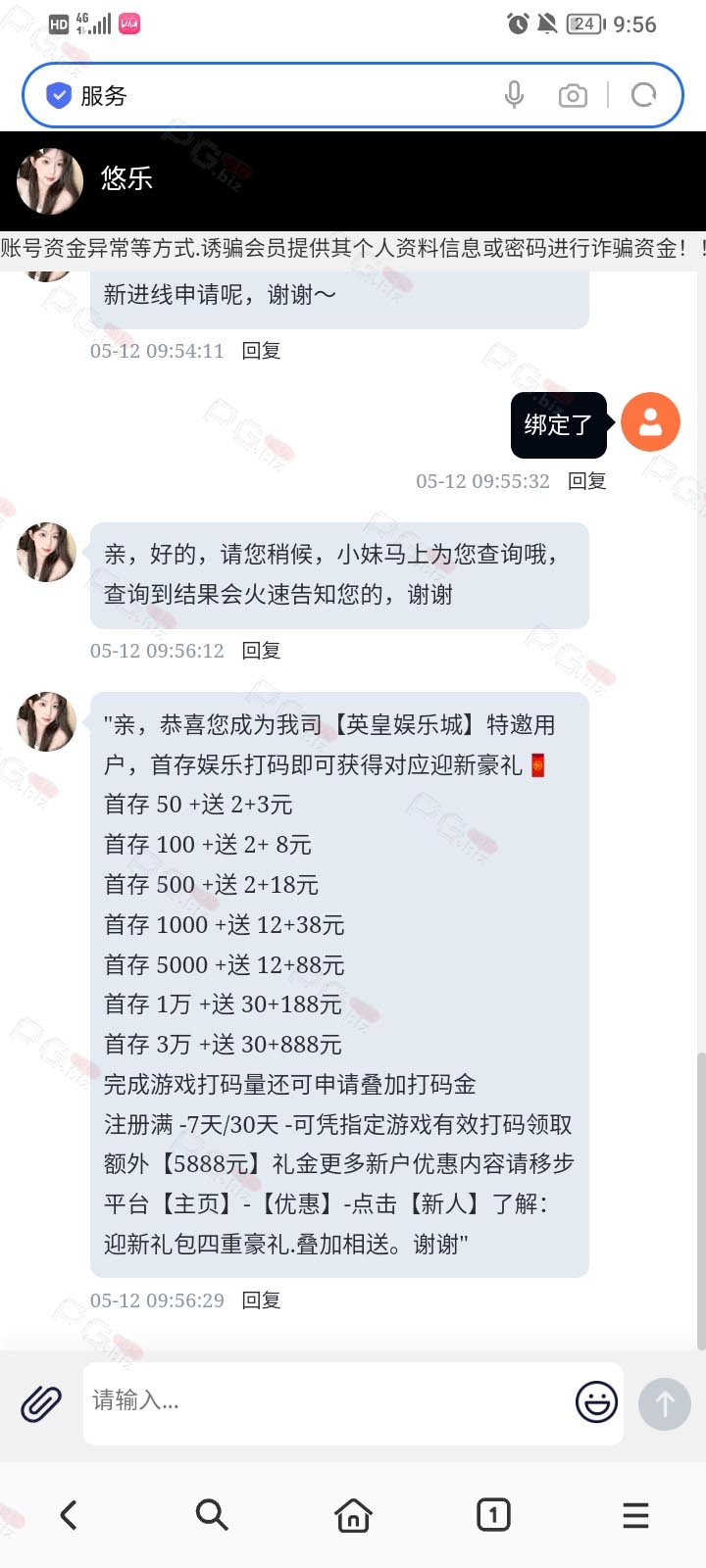
Task: Send the message with the arrow button
Action: tap(665, 1403)
